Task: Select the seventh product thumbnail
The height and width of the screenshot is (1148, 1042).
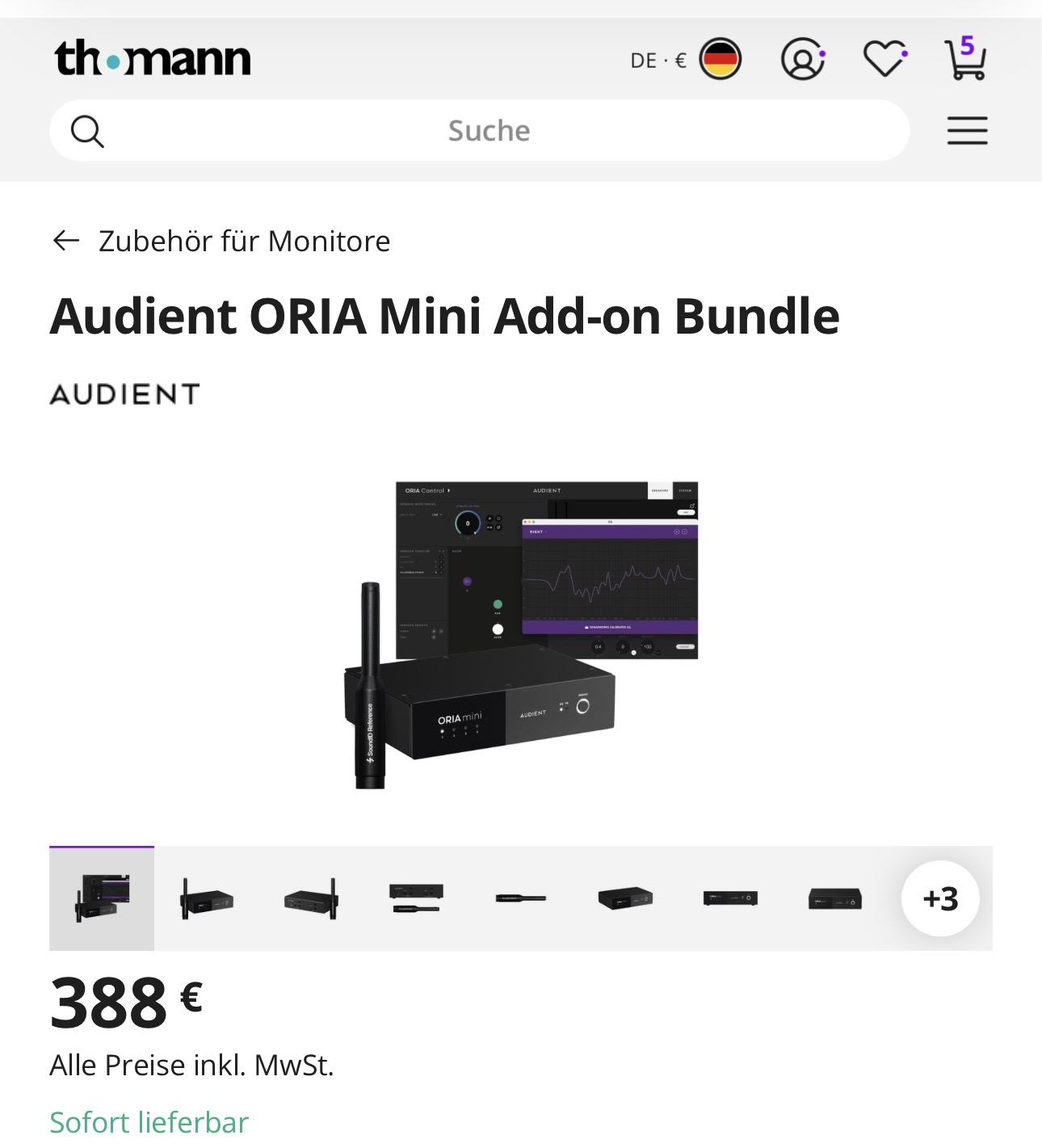Action: point(730,898)
